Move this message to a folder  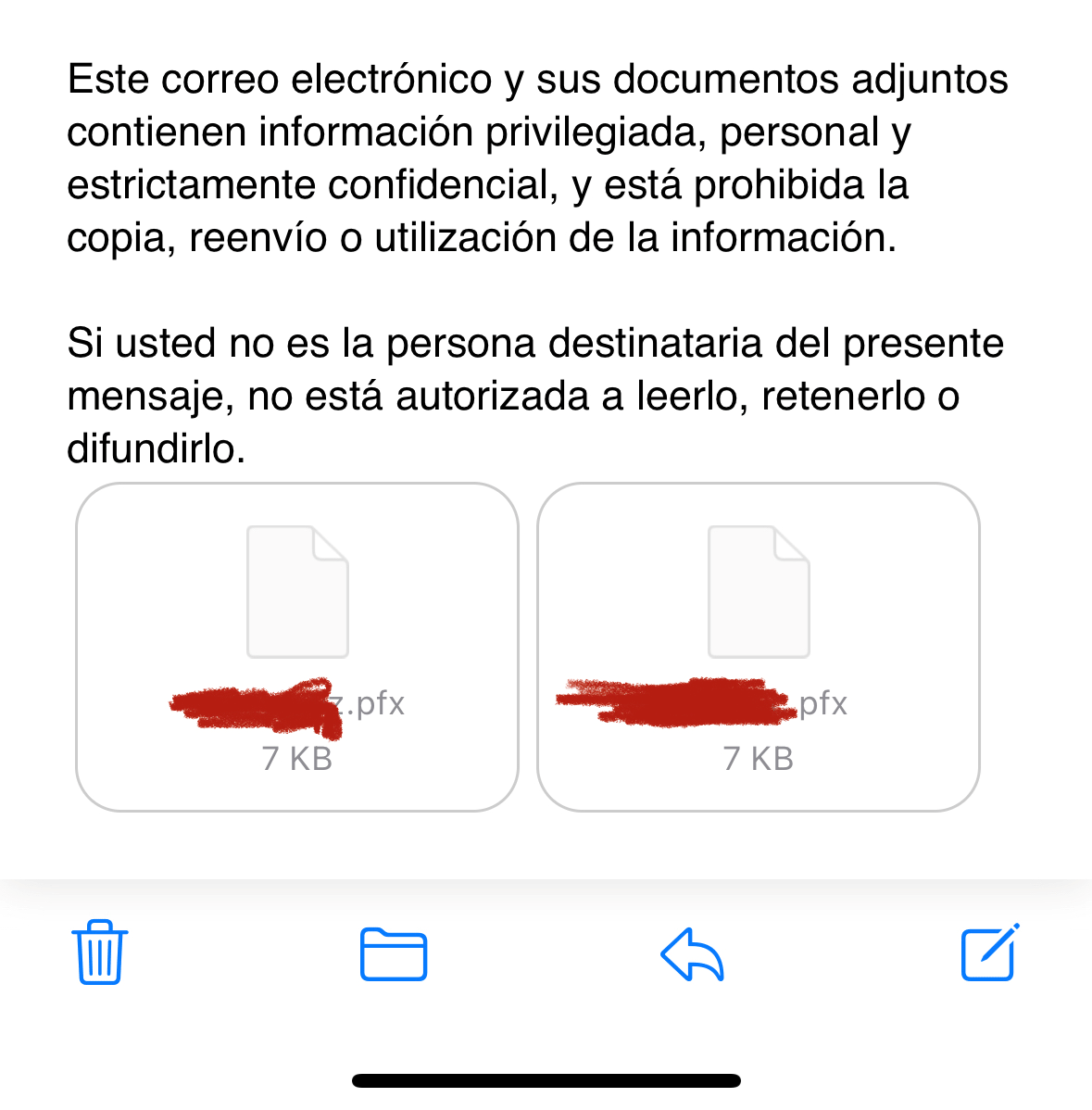(x=393, y=953)
